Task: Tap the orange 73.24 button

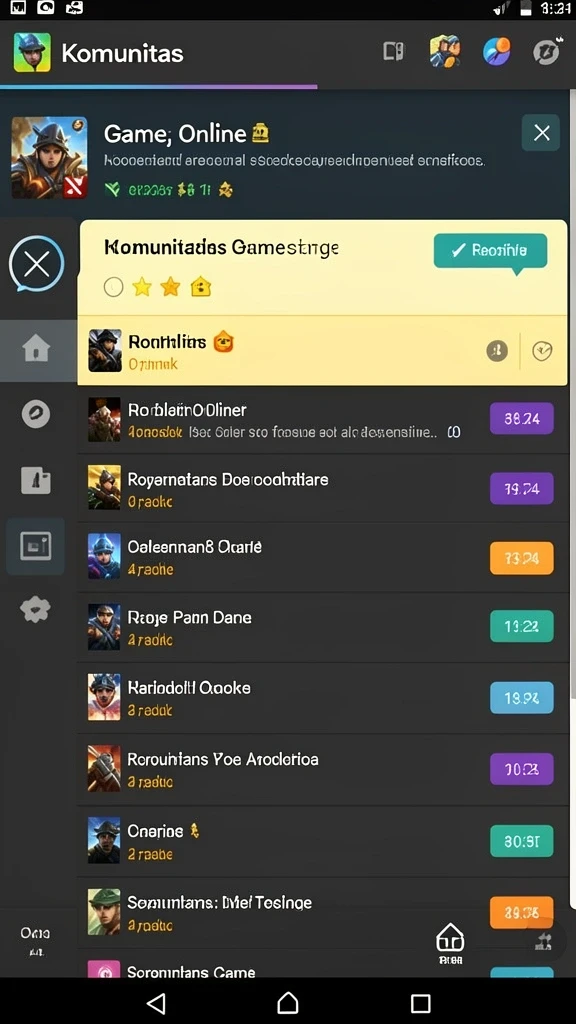Action: coord(522,558)
